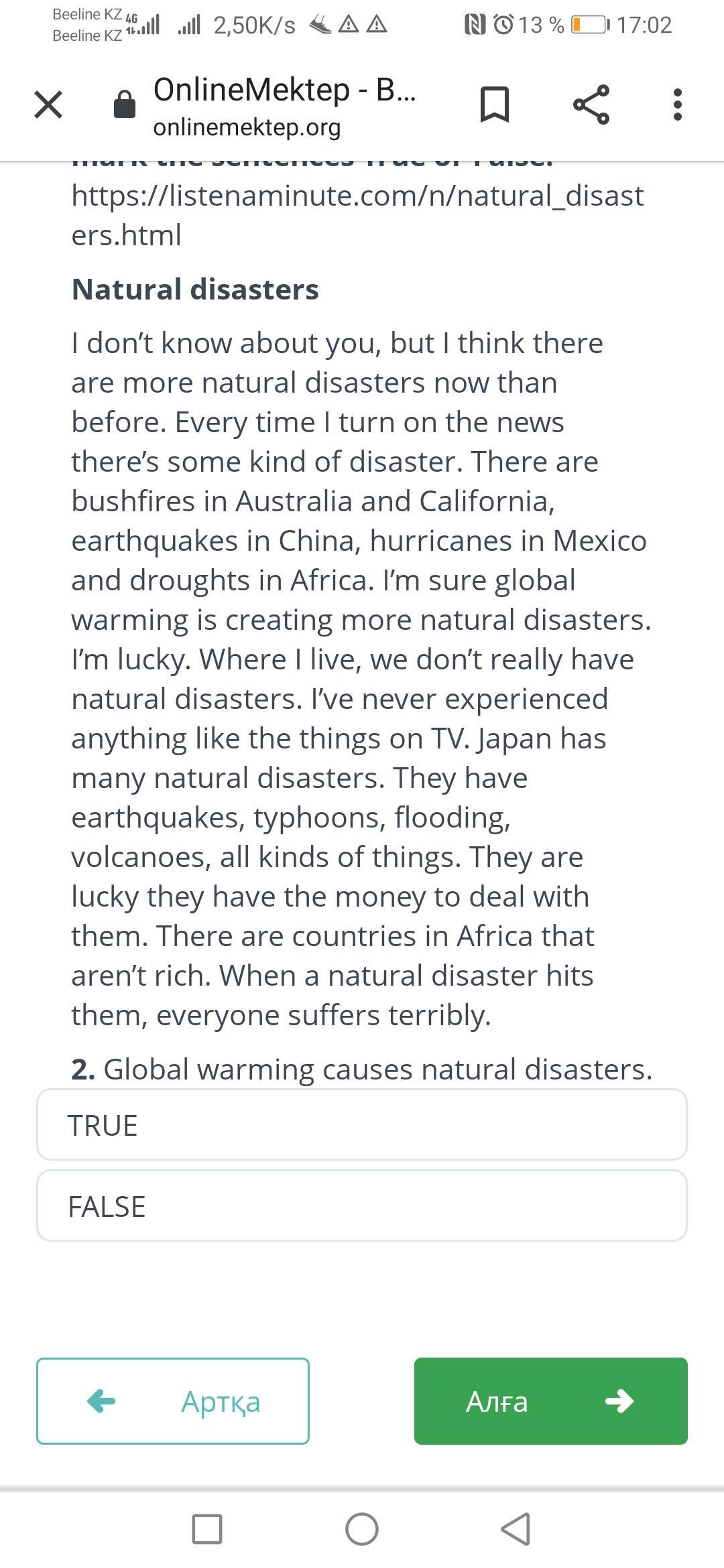
Task: Close the browser tab with X
Action: 48,105
